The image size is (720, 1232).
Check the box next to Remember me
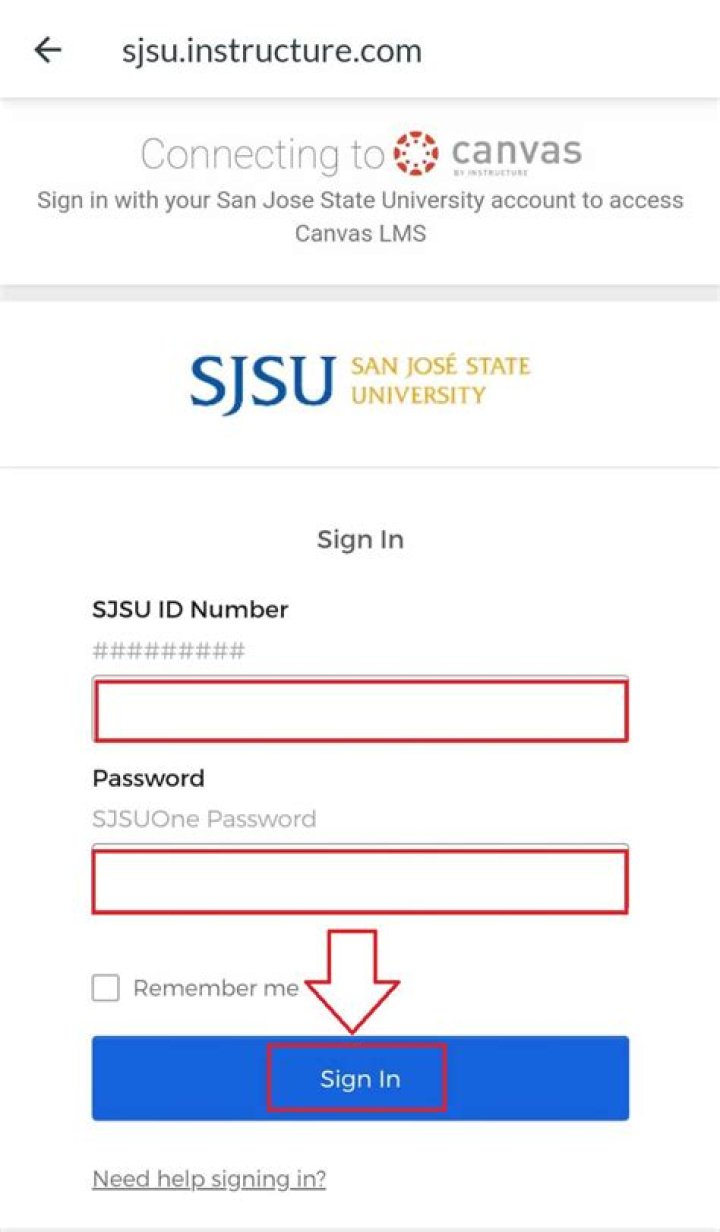click(104, 988)
